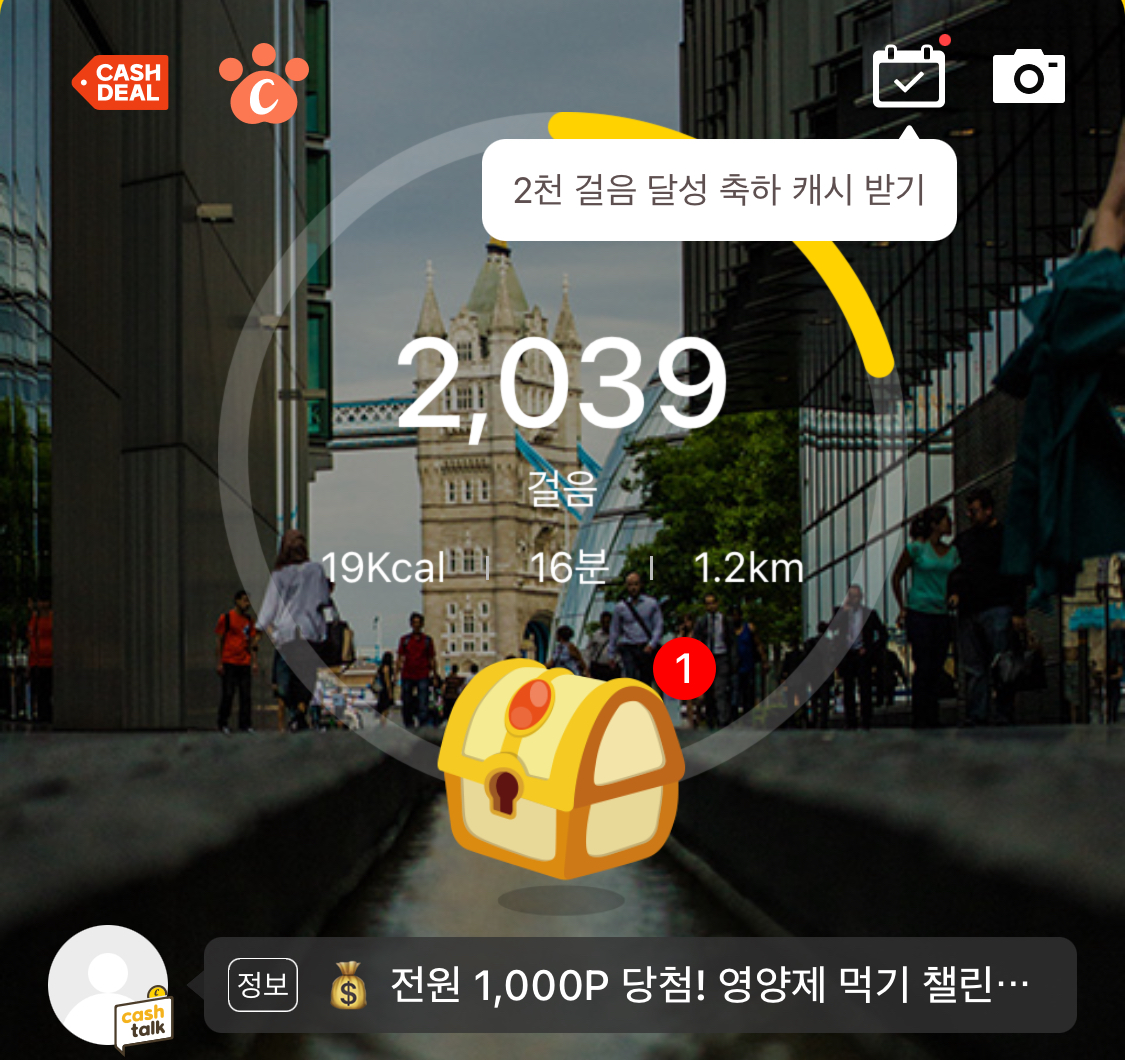This screenshot has width=1125, height=1060.
Task: Open the golden treasure chest reward
Action: point(561,769)
